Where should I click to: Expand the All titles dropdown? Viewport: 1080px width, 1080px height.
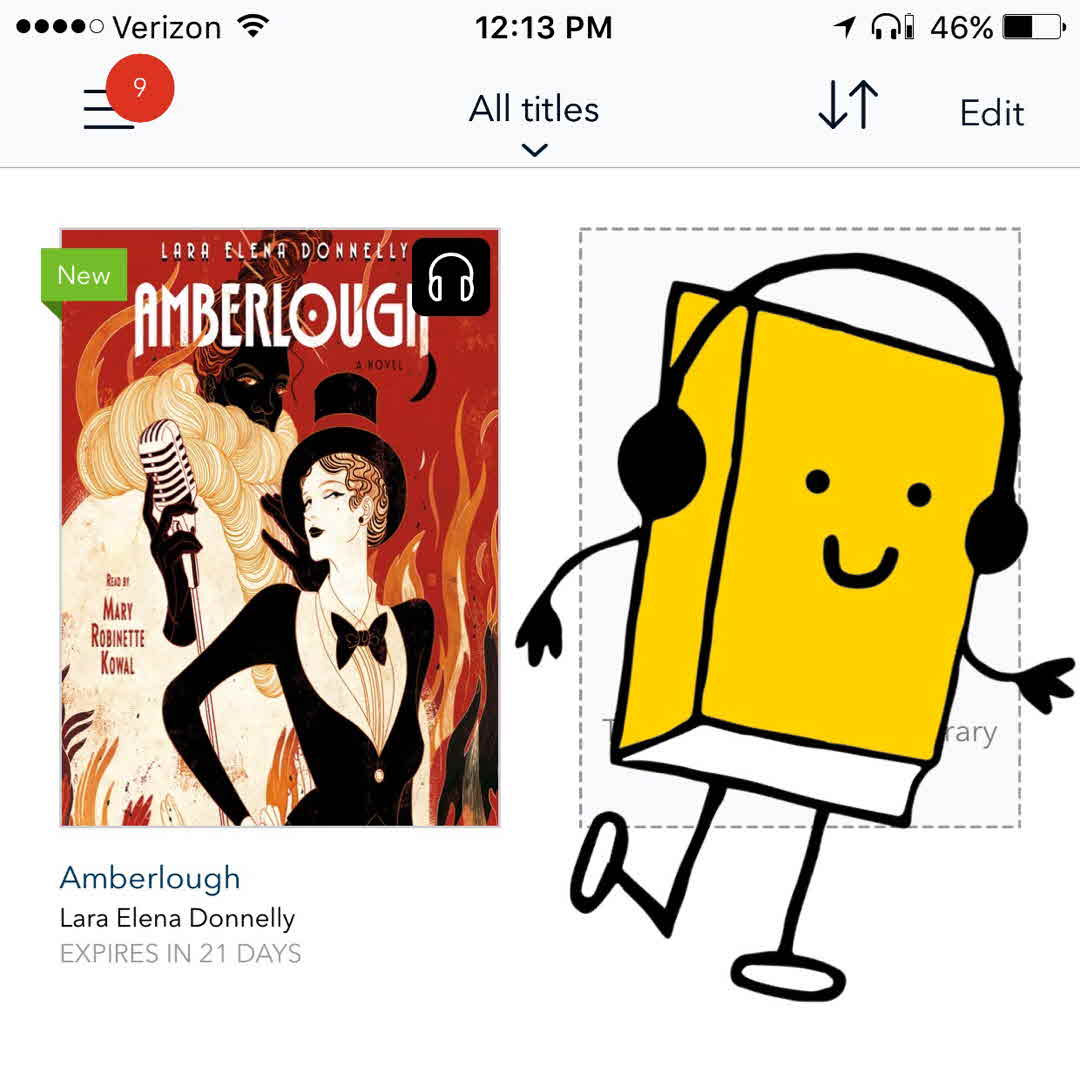click(x=534, y=120)
